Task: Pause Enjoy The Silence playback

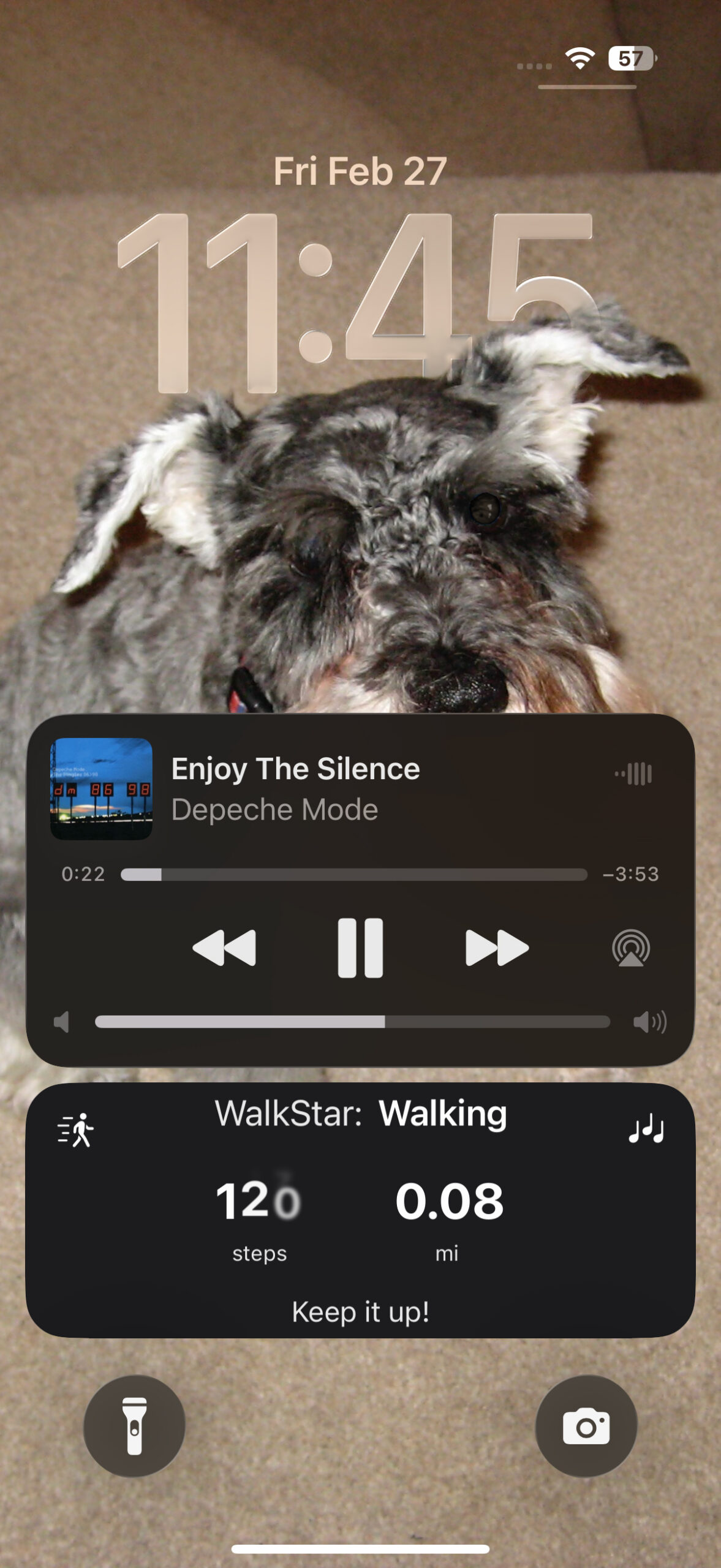Action: pos(360,948)
